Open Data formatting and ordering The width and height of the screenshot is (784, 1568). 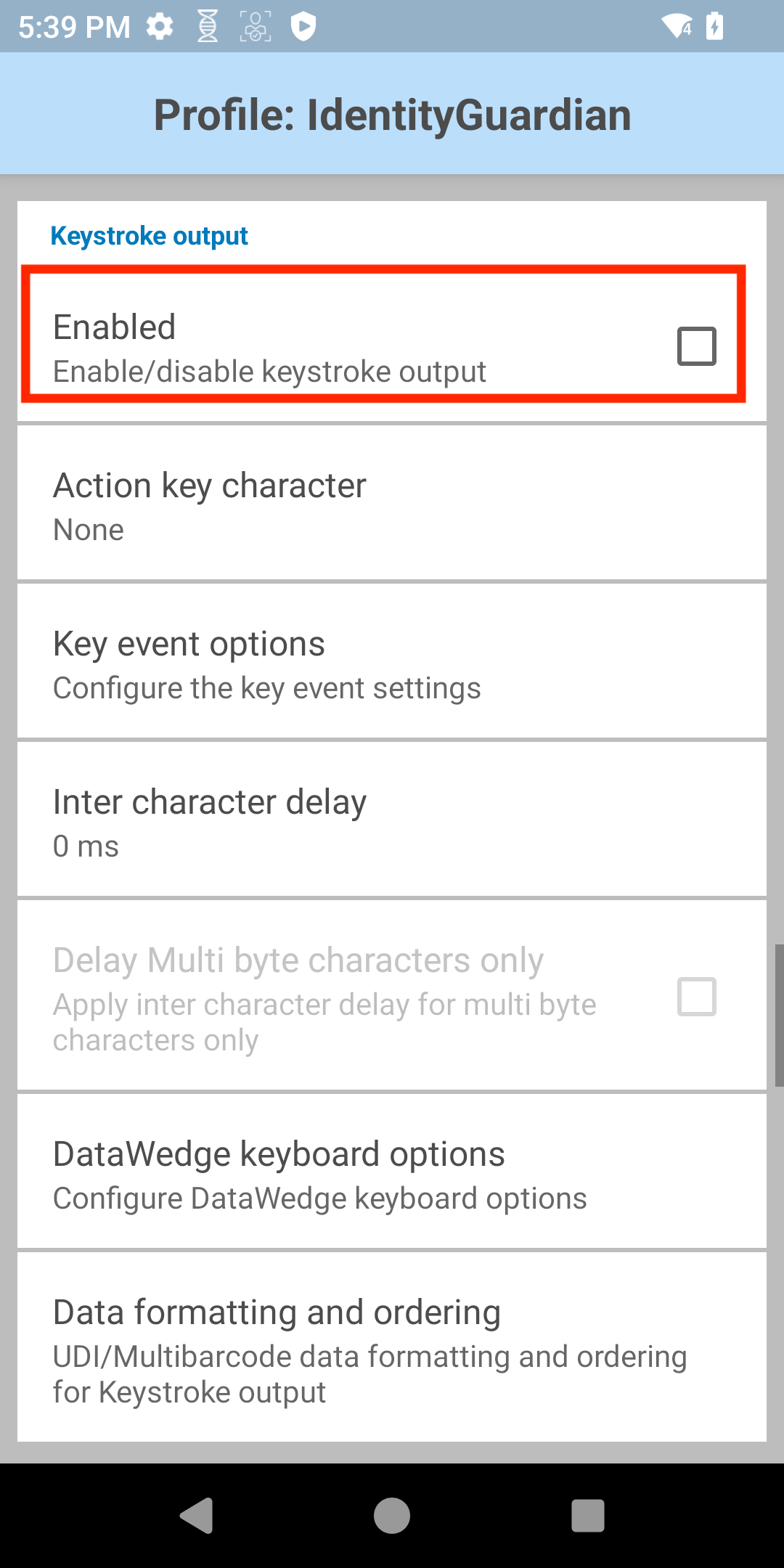click(x=392, y=1349)
